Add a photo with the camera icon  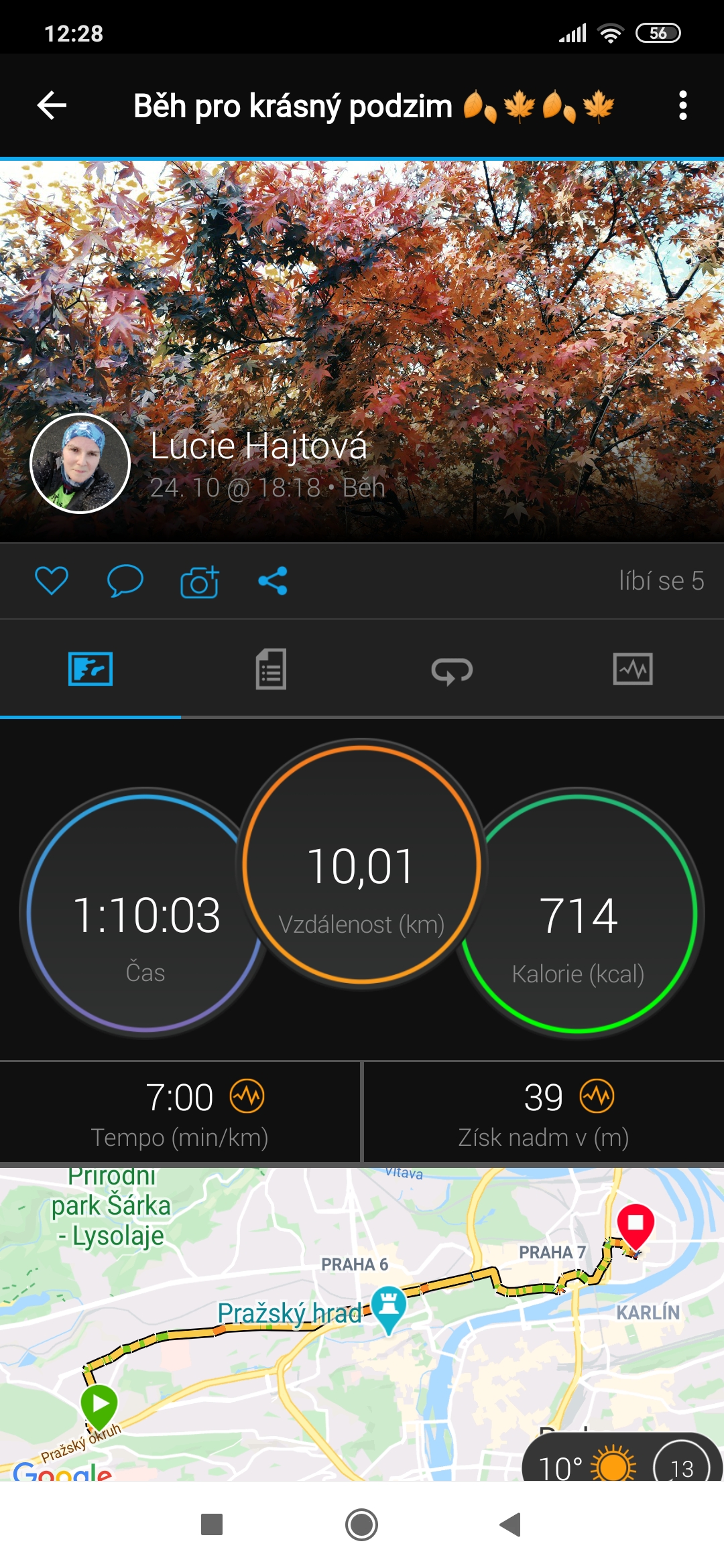(x=199, y=581)
